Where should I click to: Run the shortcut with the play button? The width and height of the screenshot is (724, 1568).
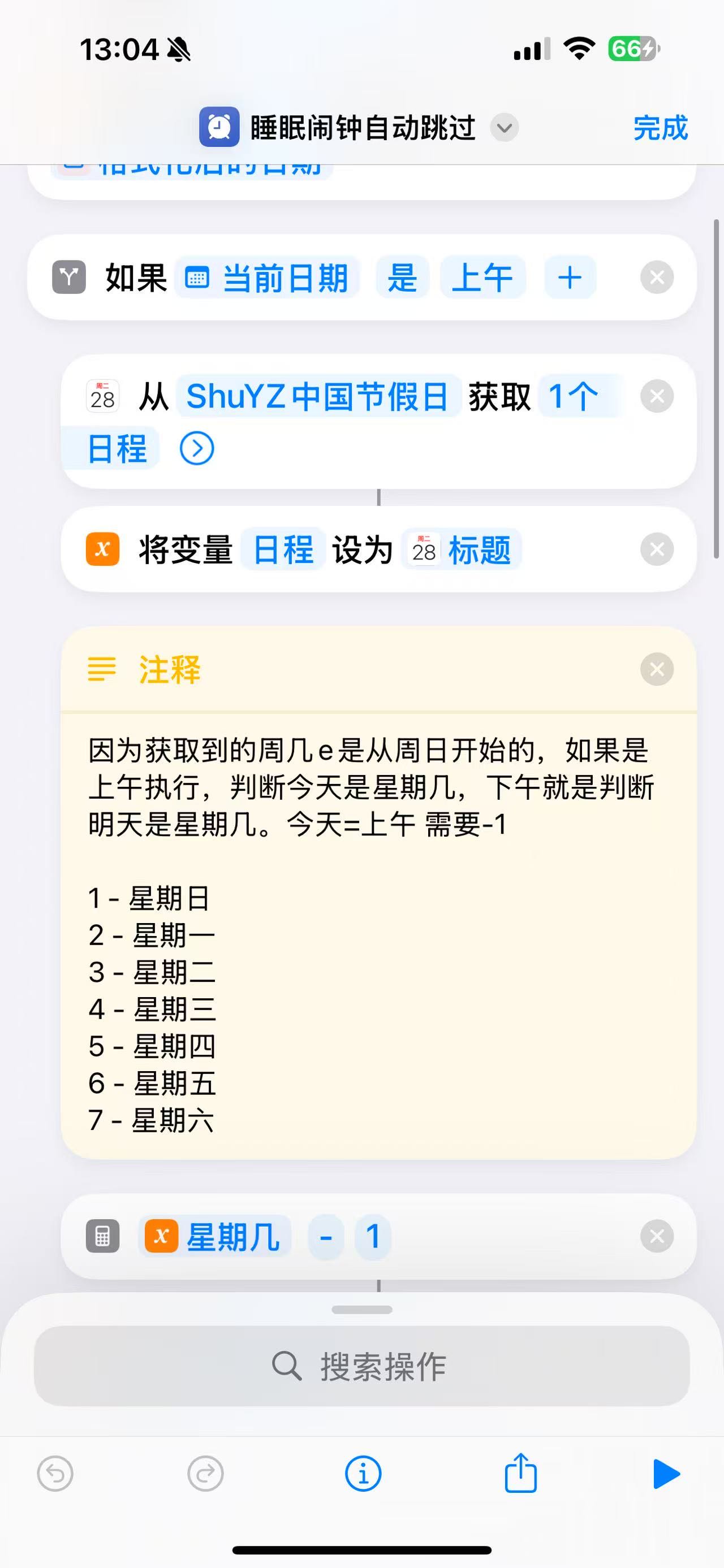pyautogui.click(x=666, y=1474)
